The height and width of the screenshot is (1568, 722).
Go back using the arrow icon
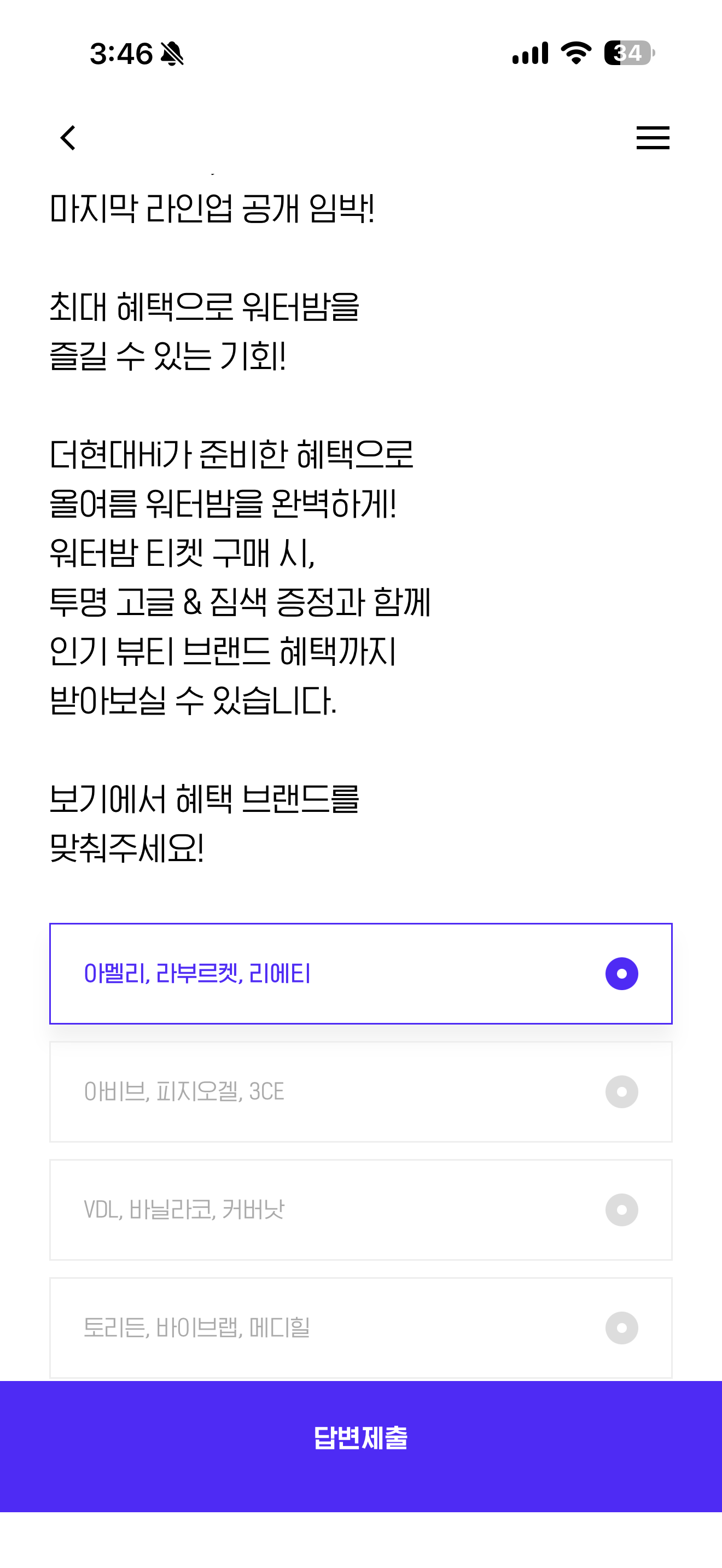tap(68, 138)
